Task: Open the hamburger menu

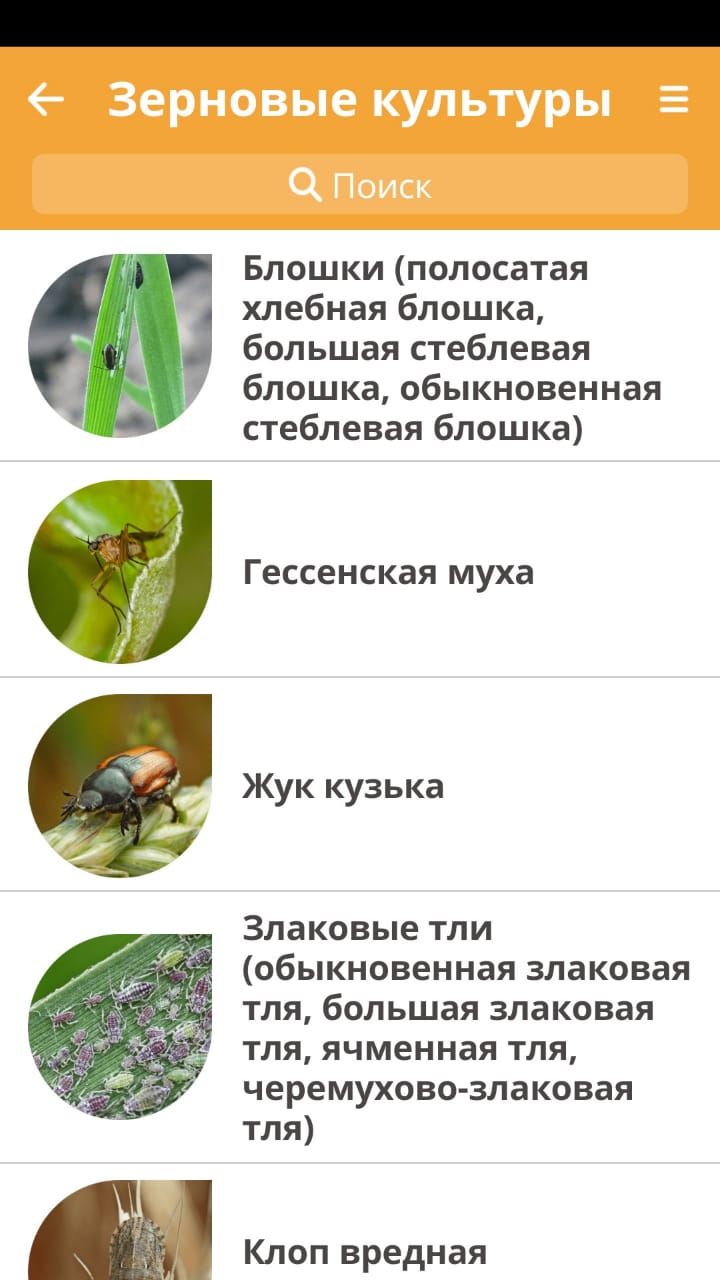Action: 674,99
